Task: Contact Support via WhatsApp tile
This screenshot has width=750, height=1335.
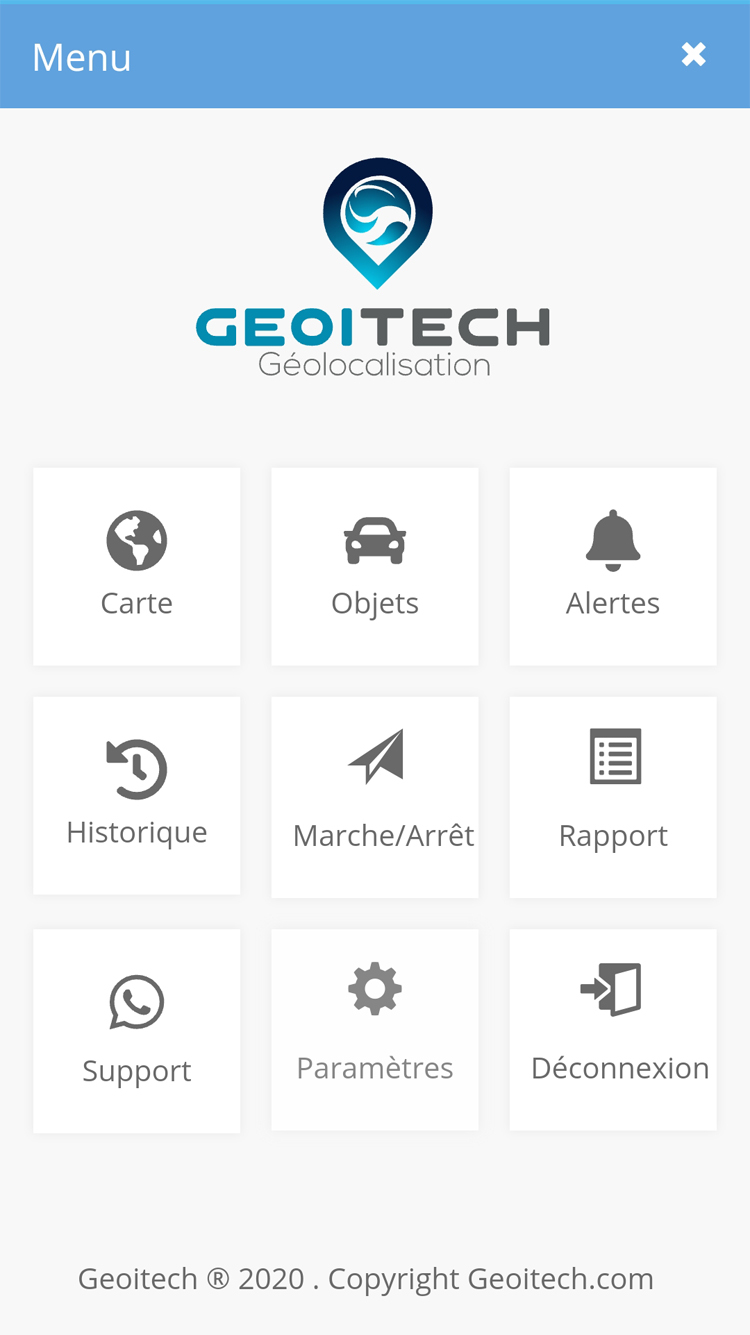Action: coord(137,1031)
